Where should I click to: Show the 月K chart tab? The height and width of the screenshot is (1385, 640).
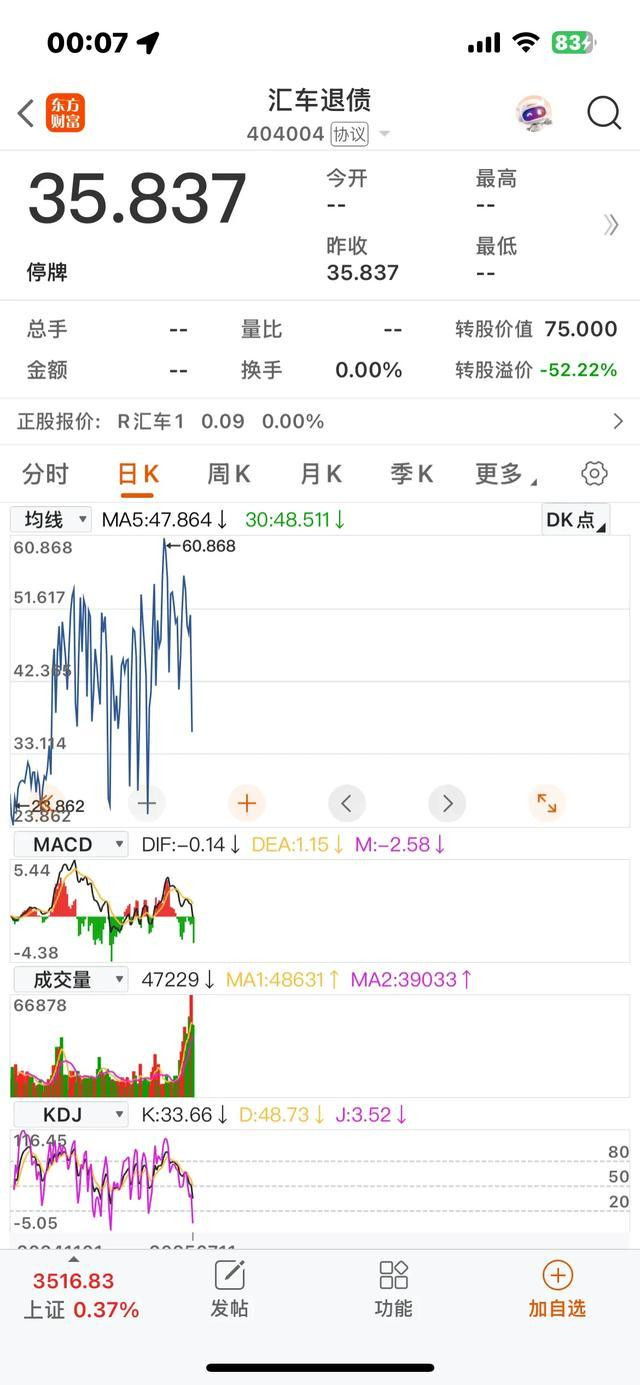[x=321, y=474]
